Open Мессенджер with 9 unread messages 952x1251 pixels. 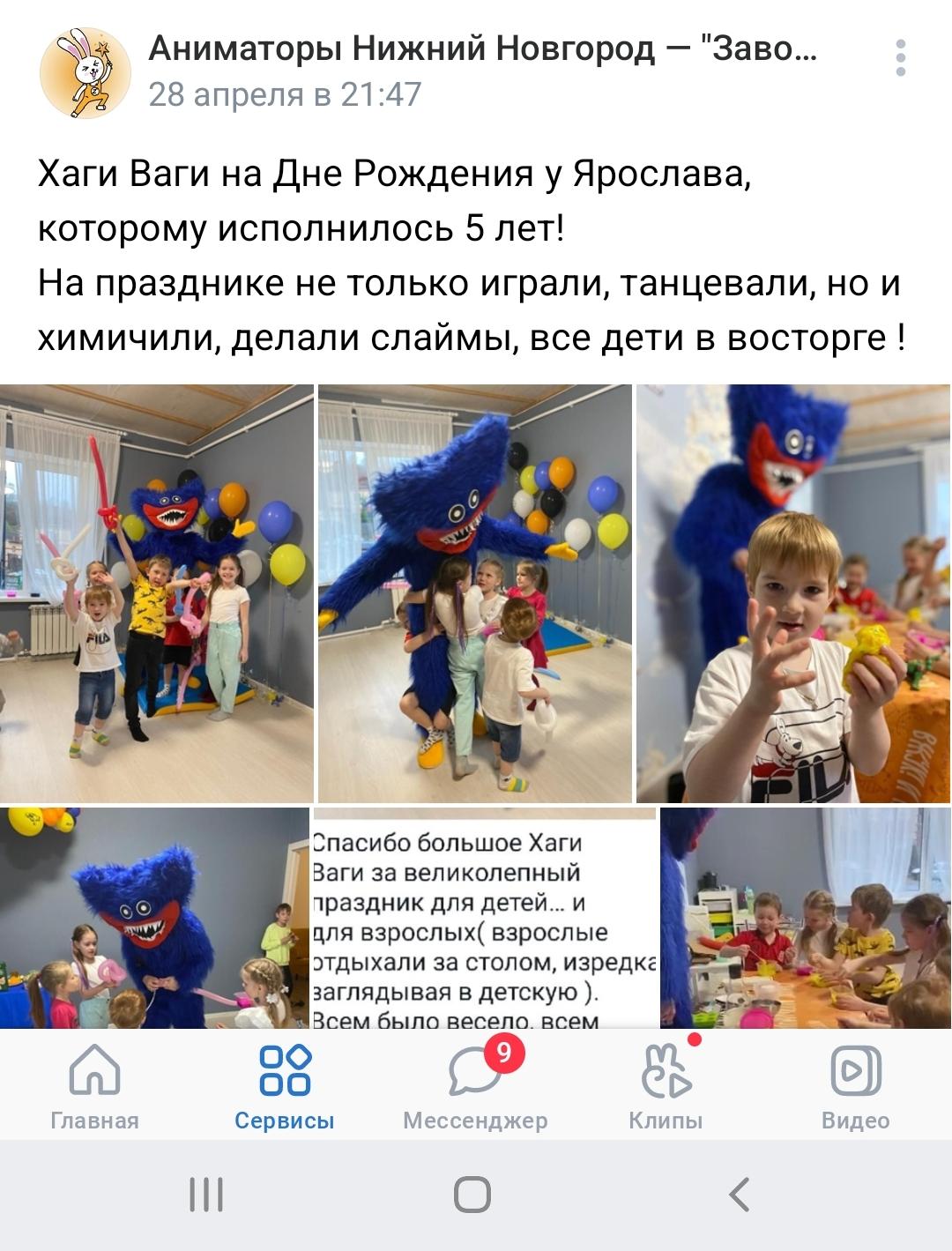pyautogui.click(x=475, y=1086)
